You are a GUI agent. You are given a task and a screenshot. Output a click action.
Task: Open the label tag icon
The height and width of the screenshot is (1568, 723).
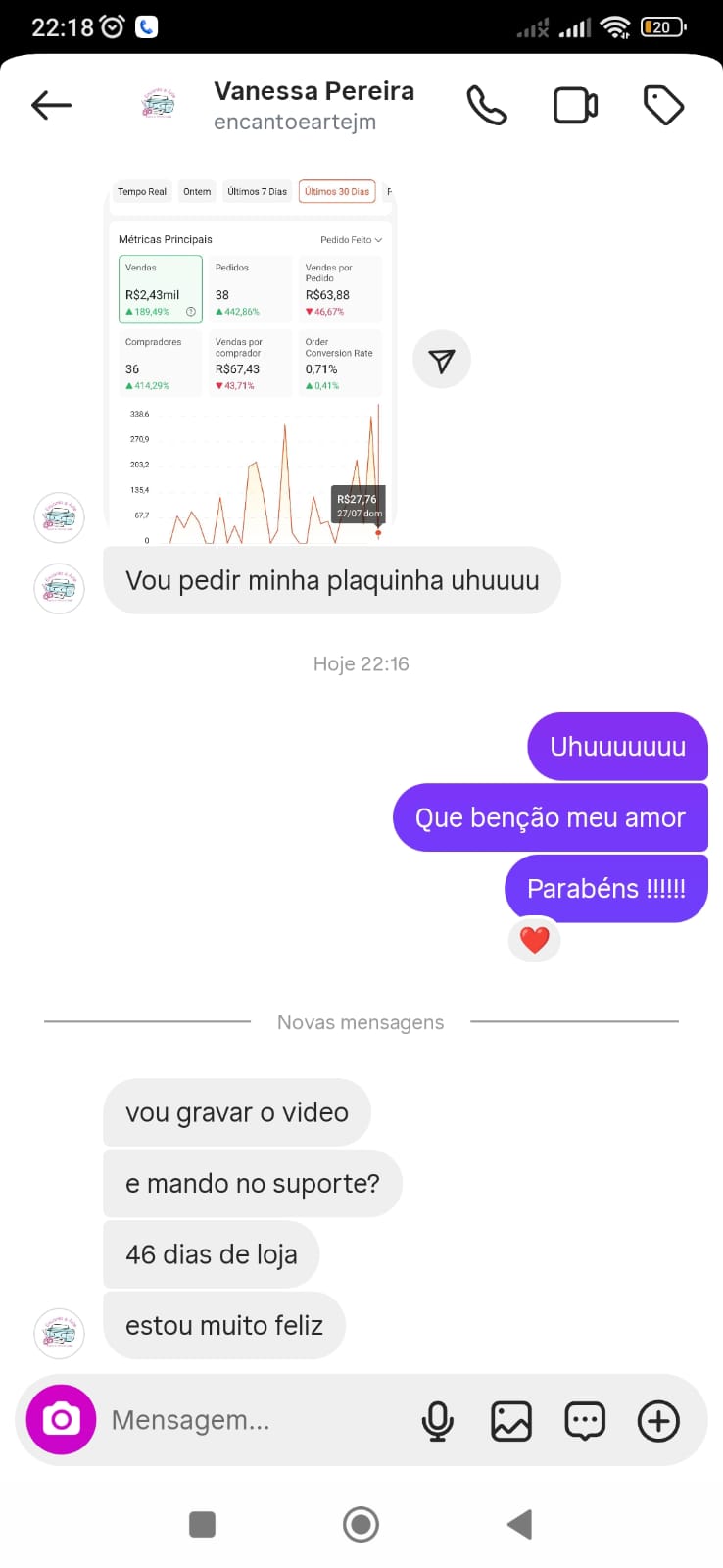coord(663,105)
